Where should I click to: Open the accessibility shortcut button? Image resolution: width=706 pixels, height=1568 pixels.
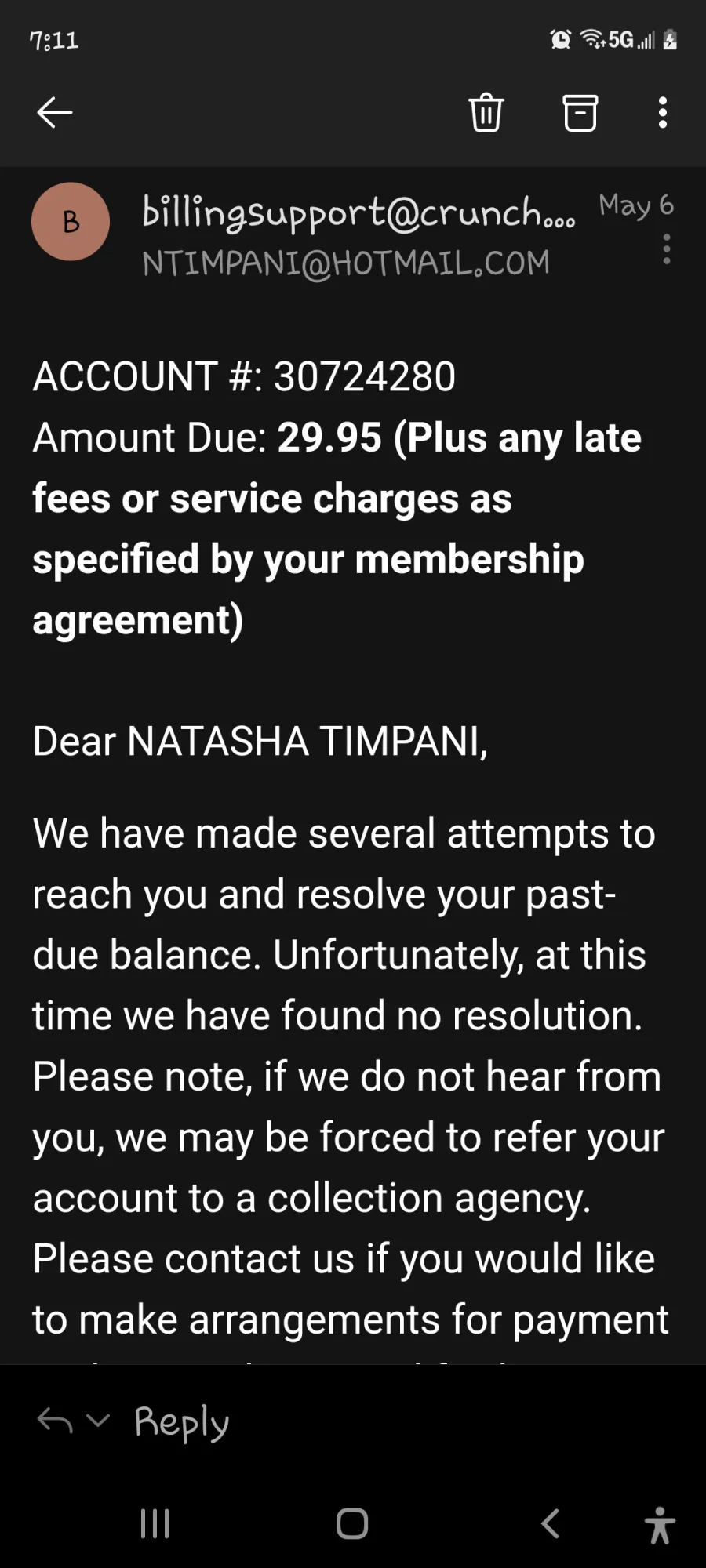pyautogui.click(x=660, y=1525)
